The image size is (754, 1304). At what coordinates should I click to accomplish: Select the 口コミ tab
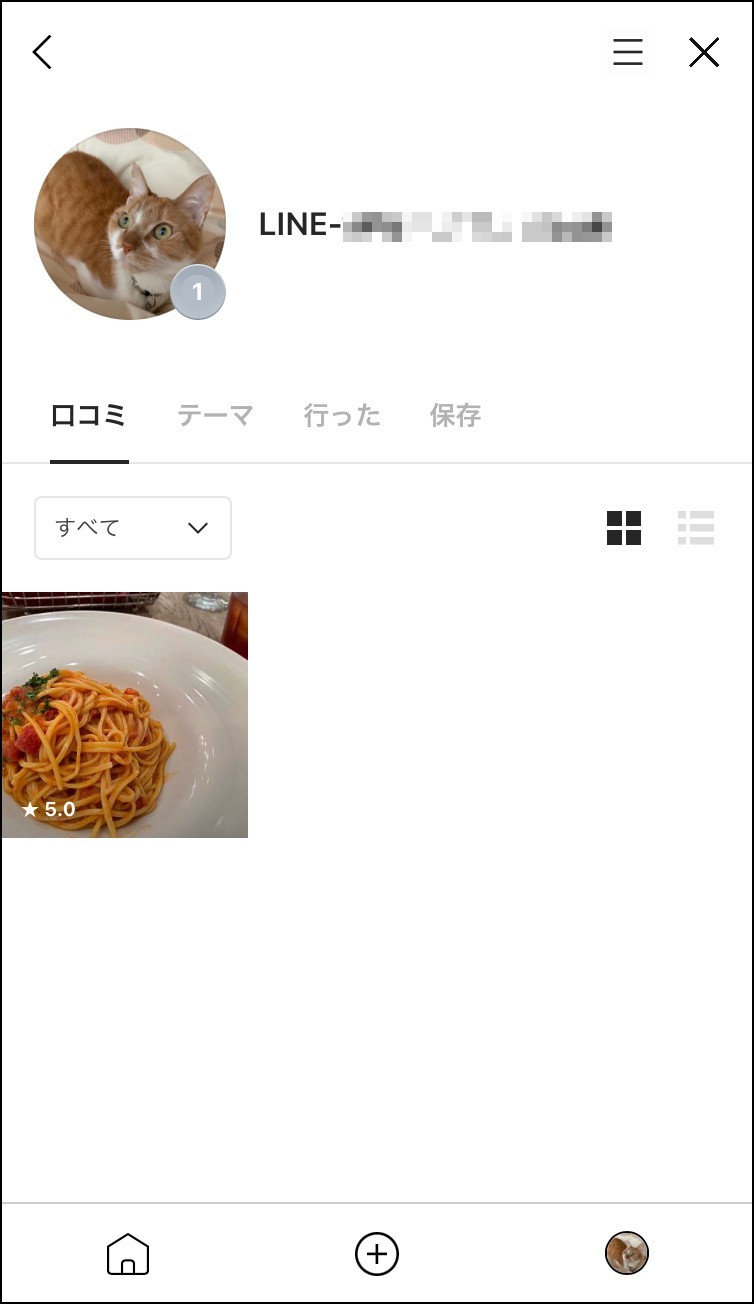pos(89,415)
